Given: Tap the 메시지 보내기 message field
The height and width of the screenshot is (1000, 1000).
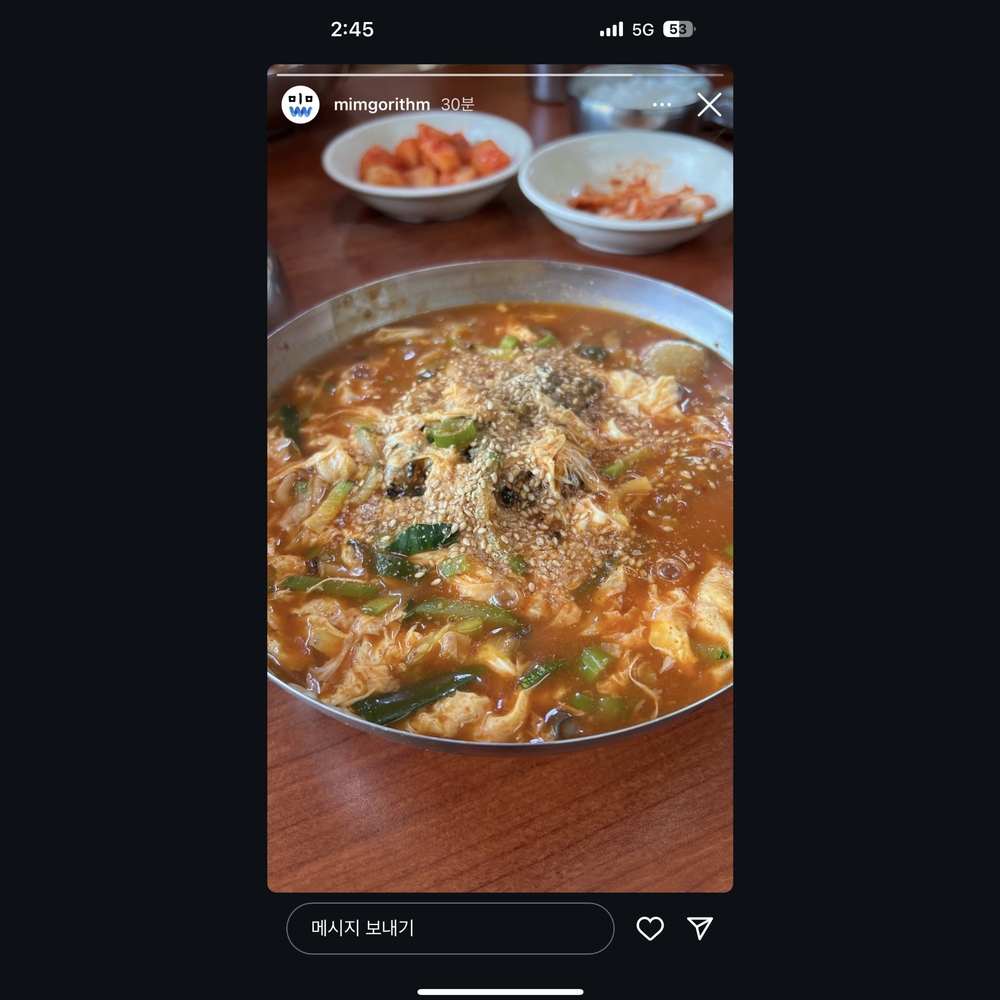Looking at the screenshot, I should 450,928.
